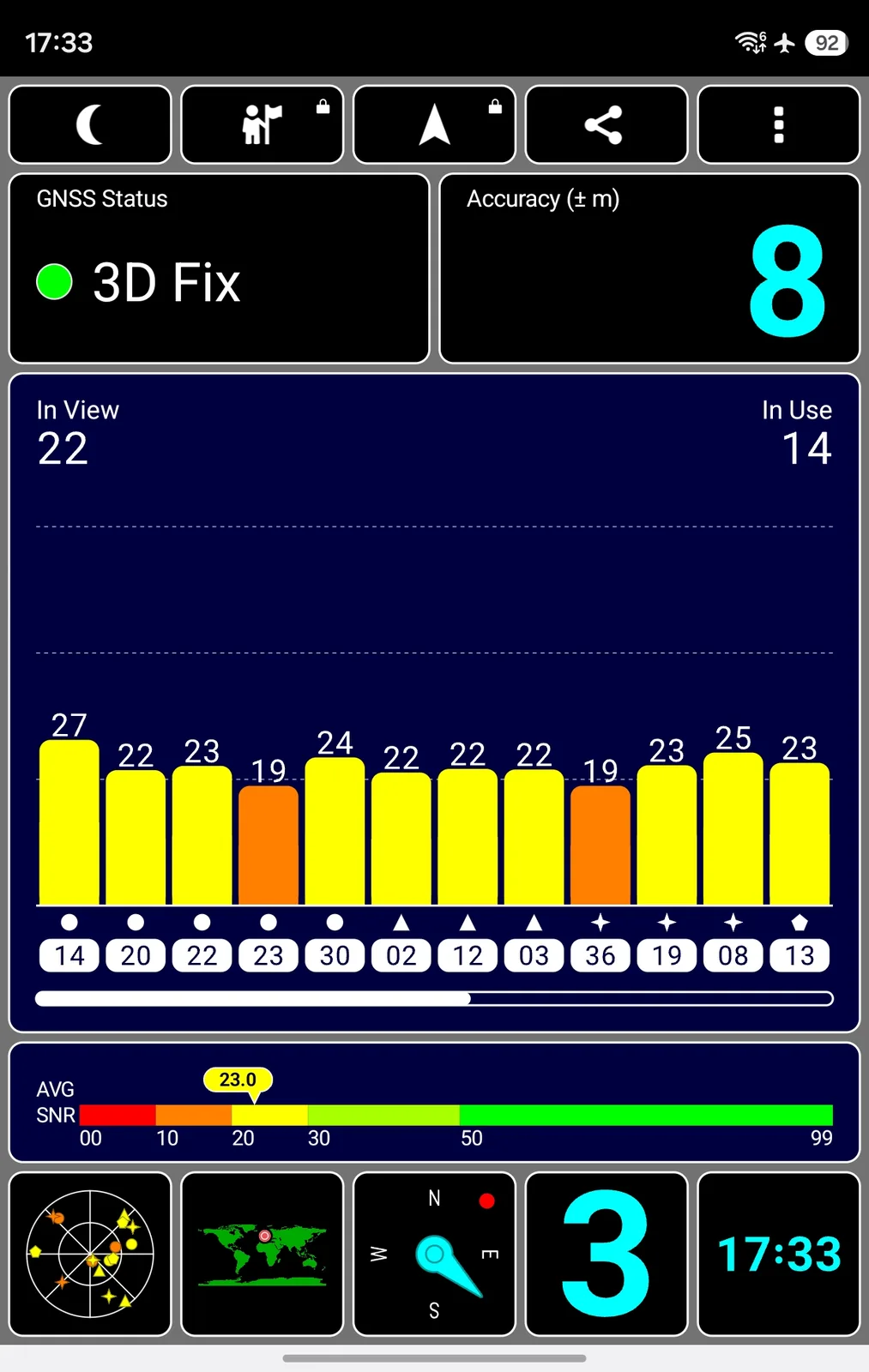Open the three-dot overflow menu
The image size is (869, 1372).
tap(779, 124)
